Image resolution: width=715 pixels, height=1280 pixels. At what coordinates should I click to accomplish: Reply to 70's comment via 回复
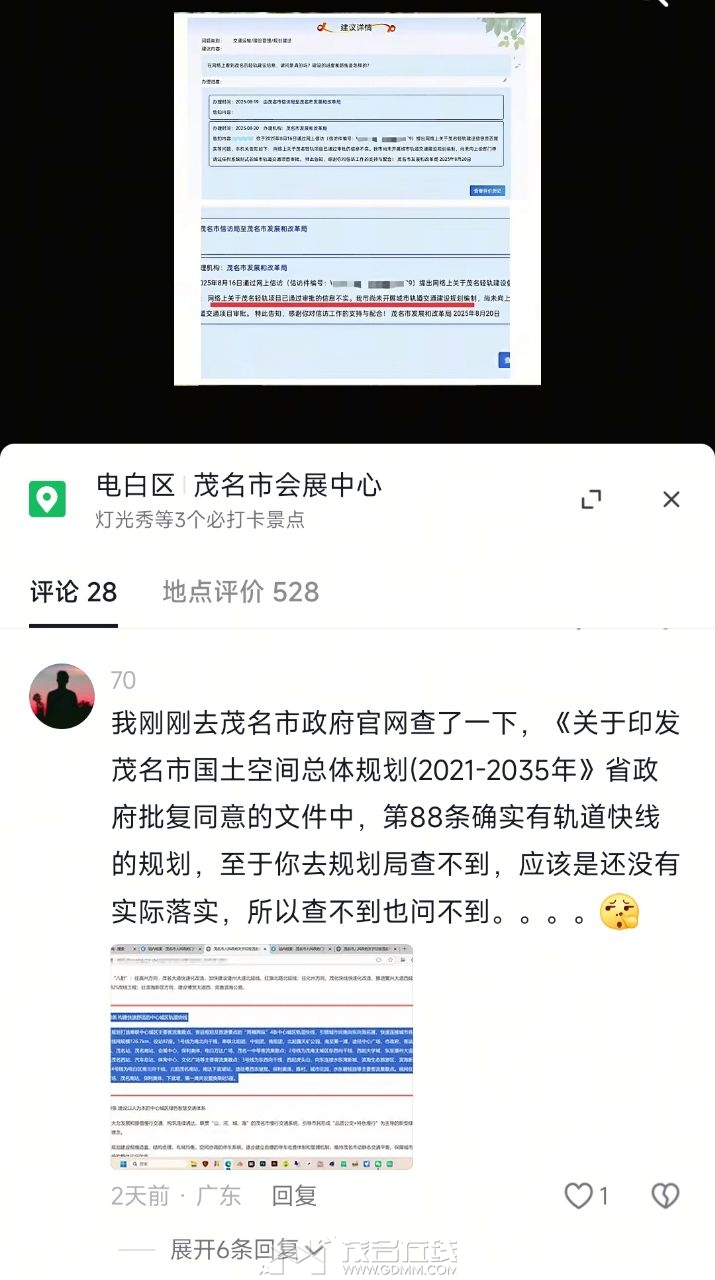click(x=294, y=1195)
